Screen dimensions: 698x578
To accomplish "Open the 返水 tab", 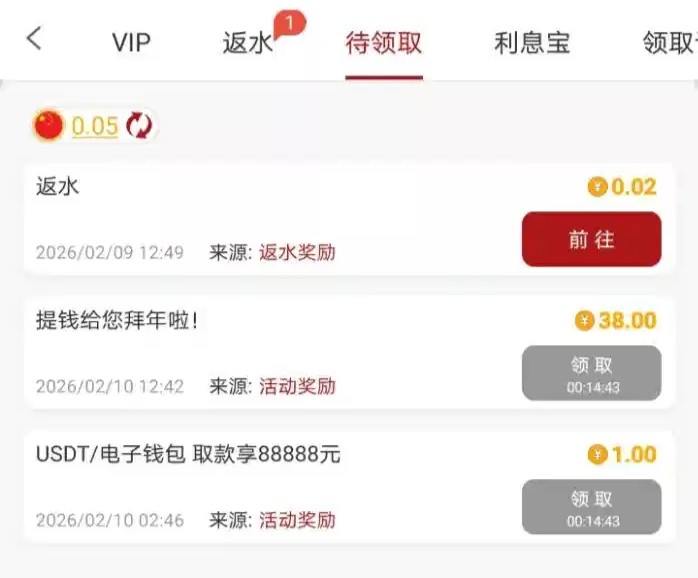I will tap(247, 43).
